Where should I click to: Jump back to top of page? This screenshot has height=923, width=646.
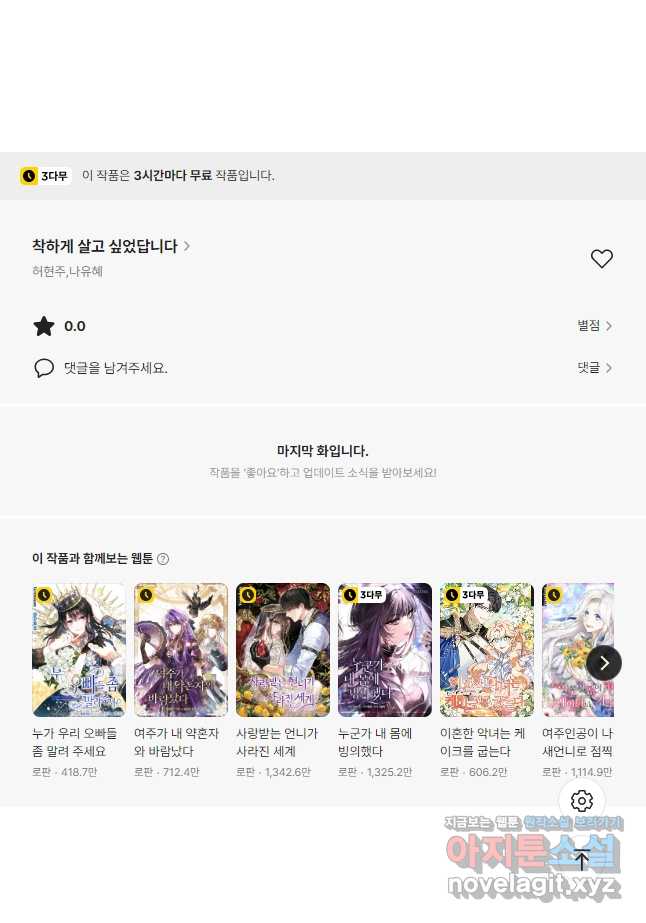click(582, 860)
